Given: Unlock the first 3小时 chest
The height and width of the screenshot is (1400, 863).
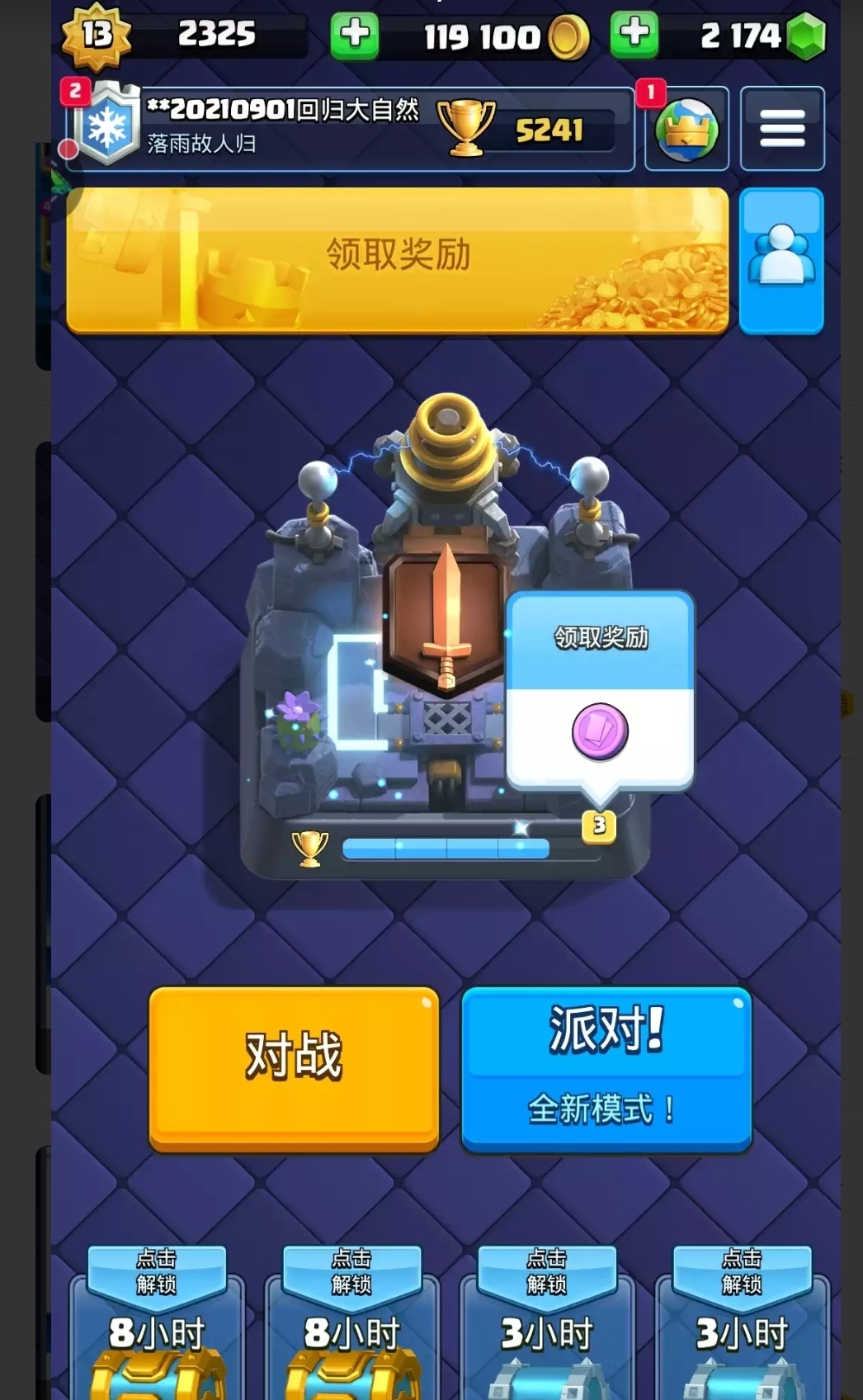Looking at the screenshot, I should (547, 1322).
